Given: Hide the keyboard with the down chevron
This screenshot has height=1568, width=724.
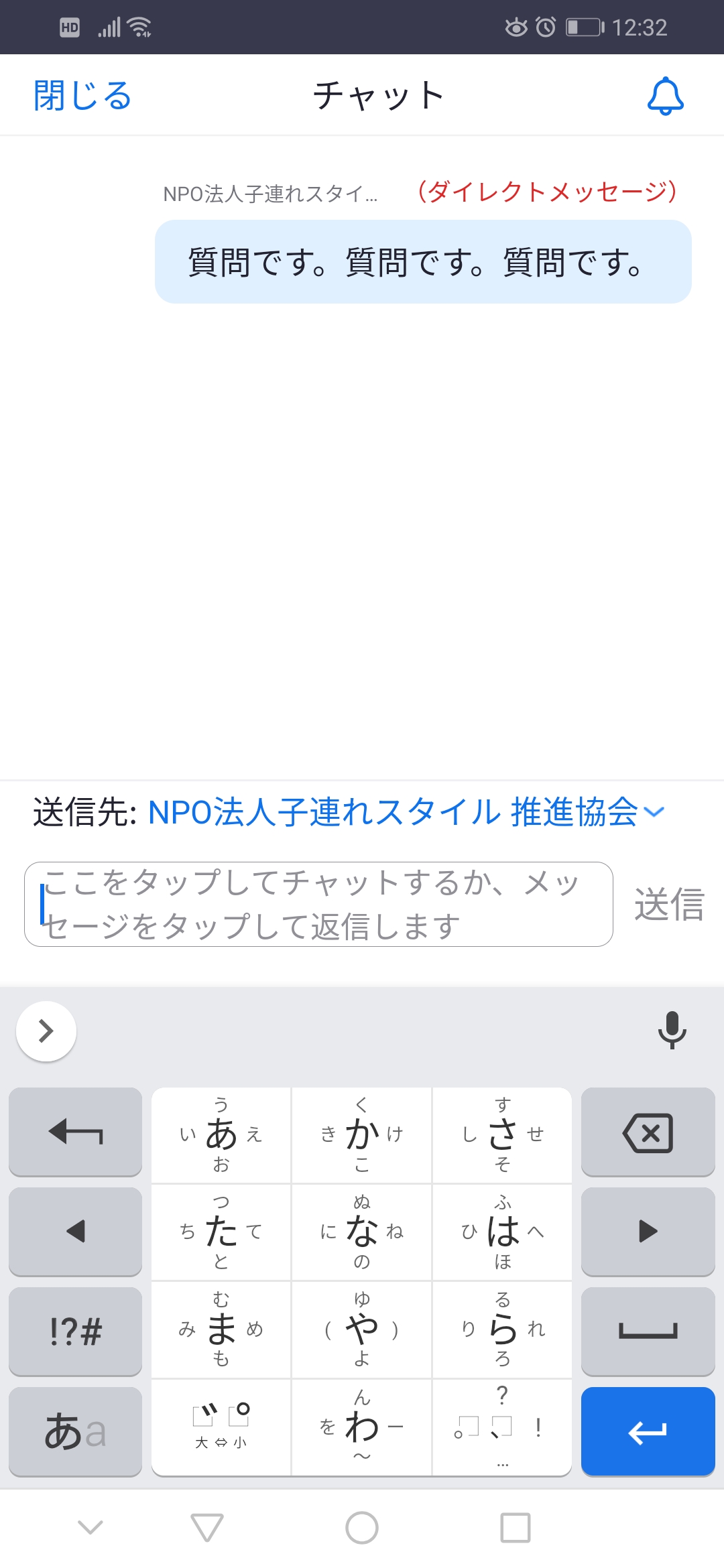Looking at the screenshot, I should [90, 1528].
